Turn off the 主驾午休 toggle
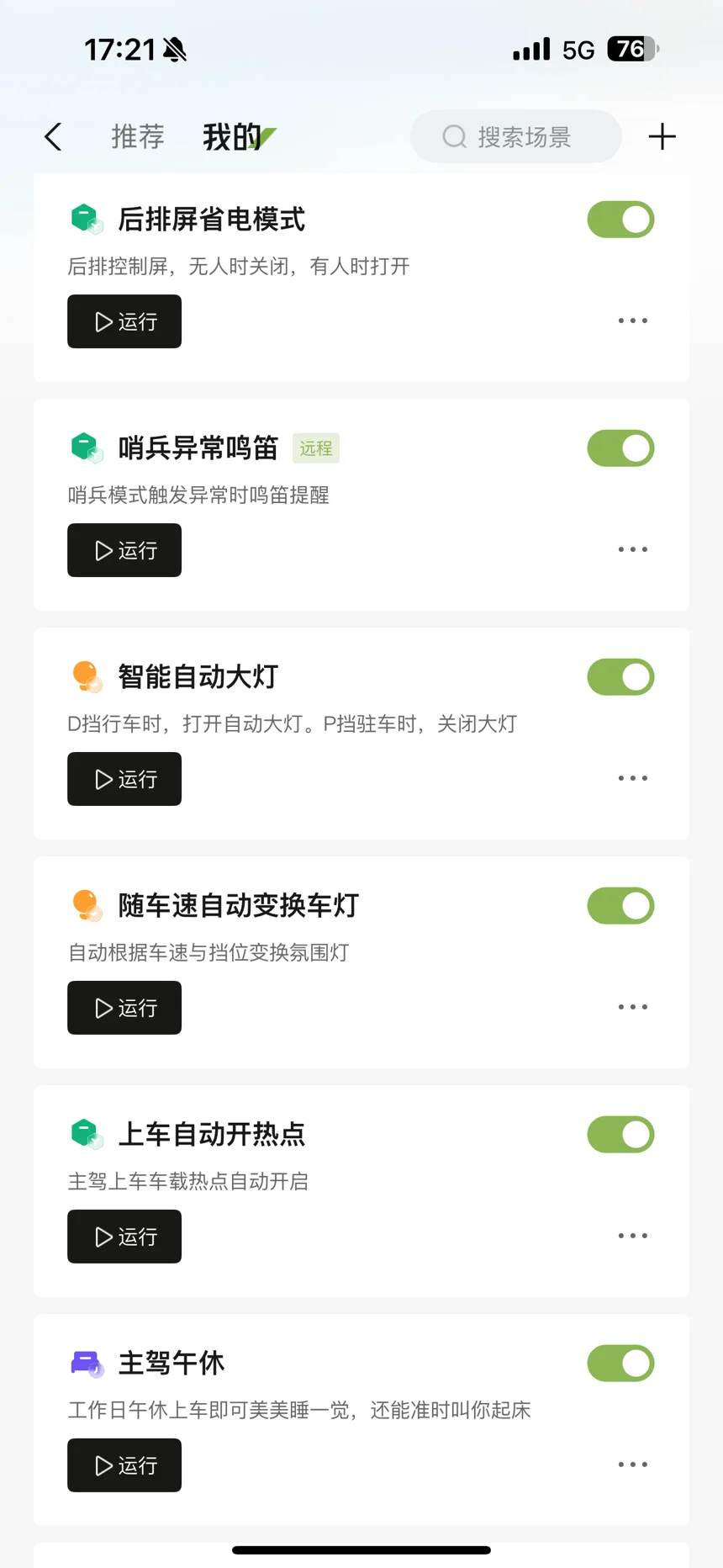 pyautogui.click(x=620, y=1364)
